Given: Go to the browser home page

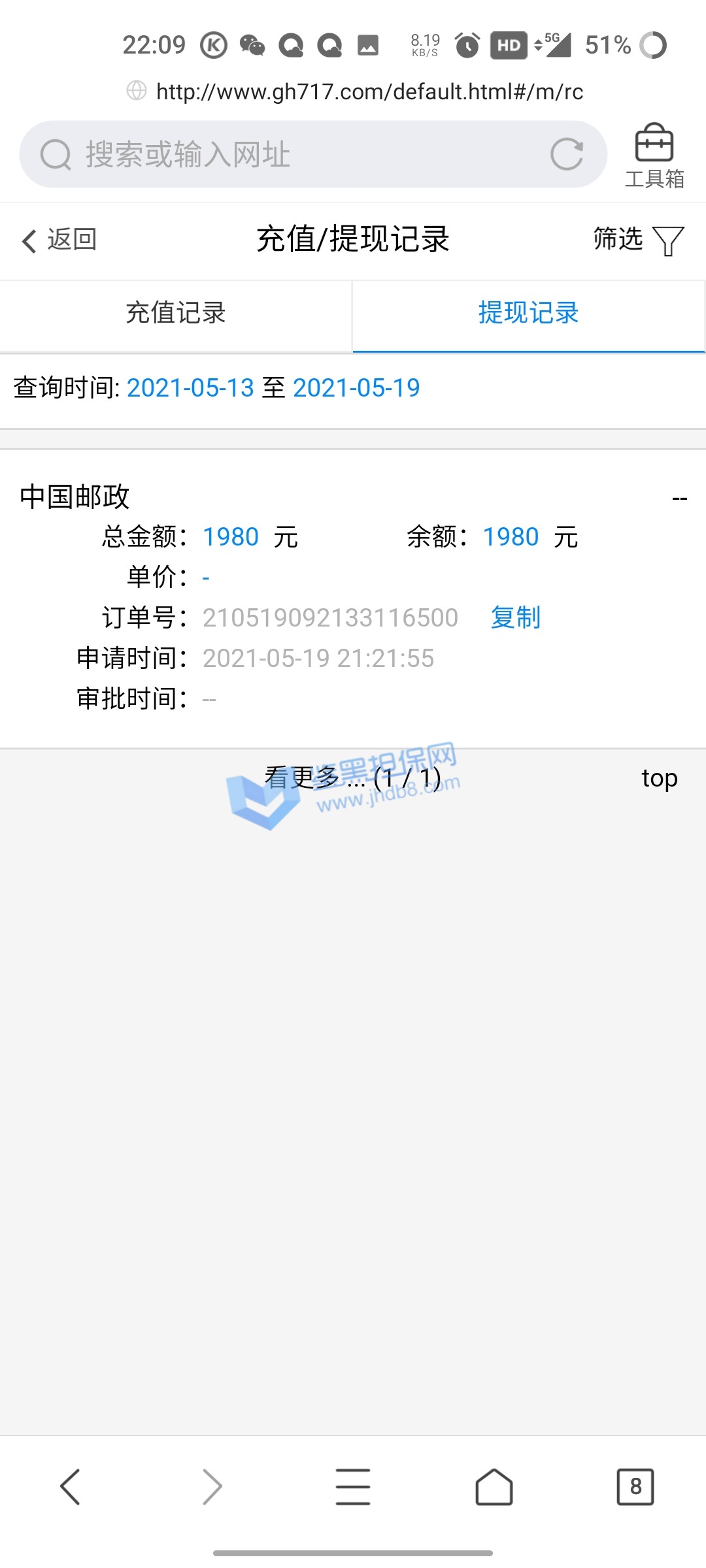Looking at the screenshot, I should pos(494,1487).
